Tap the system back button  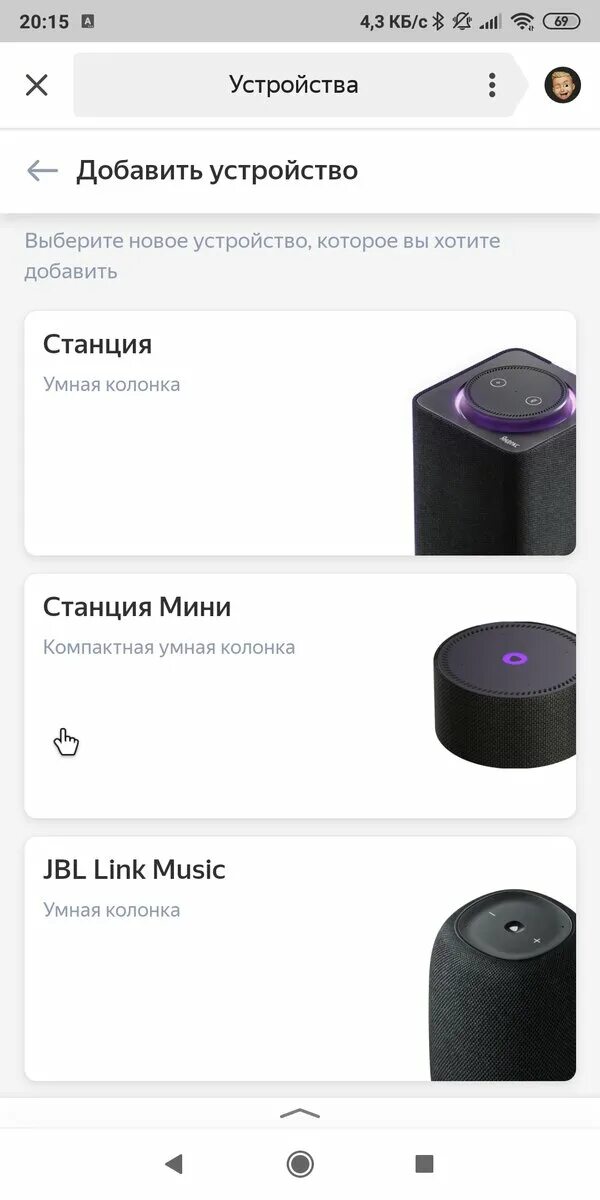(174, 1163)
